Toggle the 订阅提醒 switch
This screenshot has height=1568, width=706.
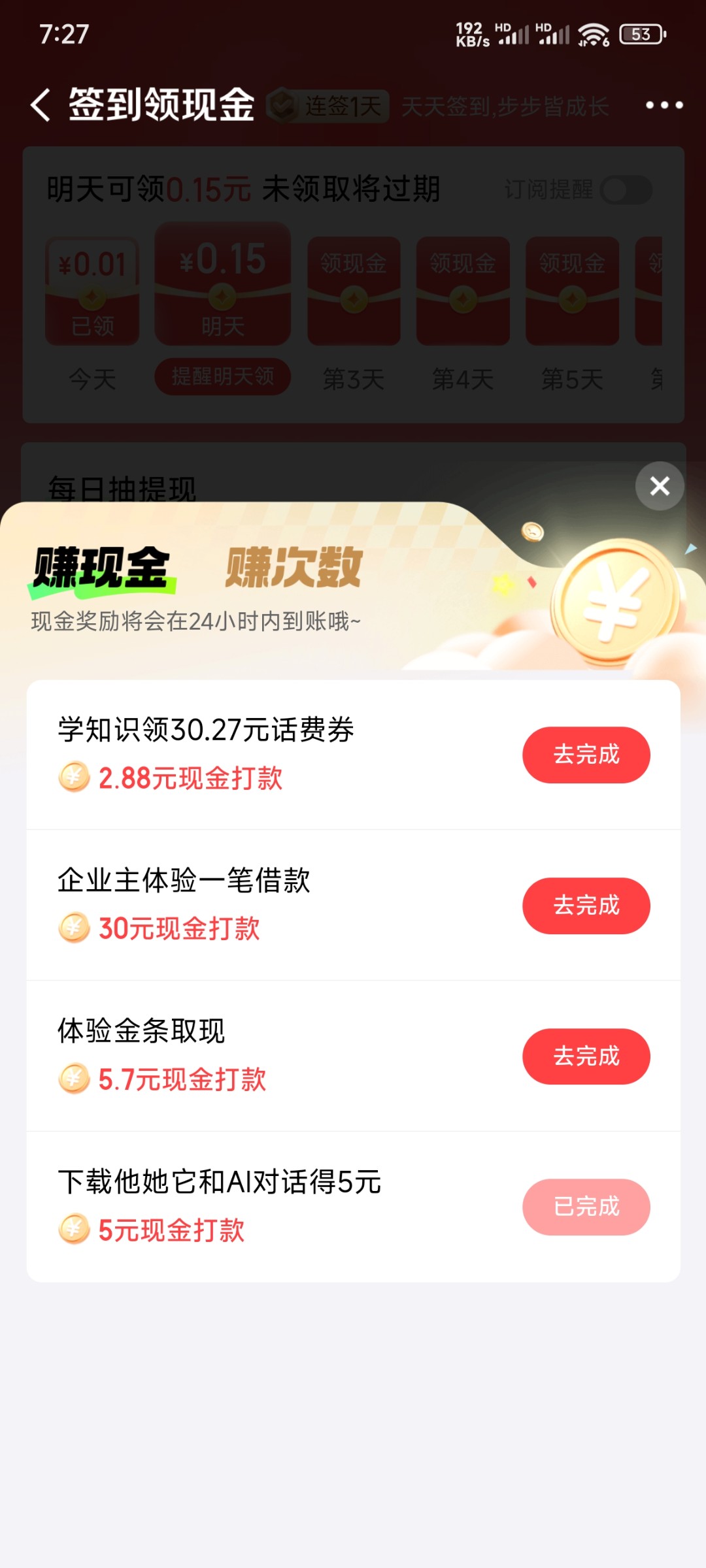(x=626, y=190)
